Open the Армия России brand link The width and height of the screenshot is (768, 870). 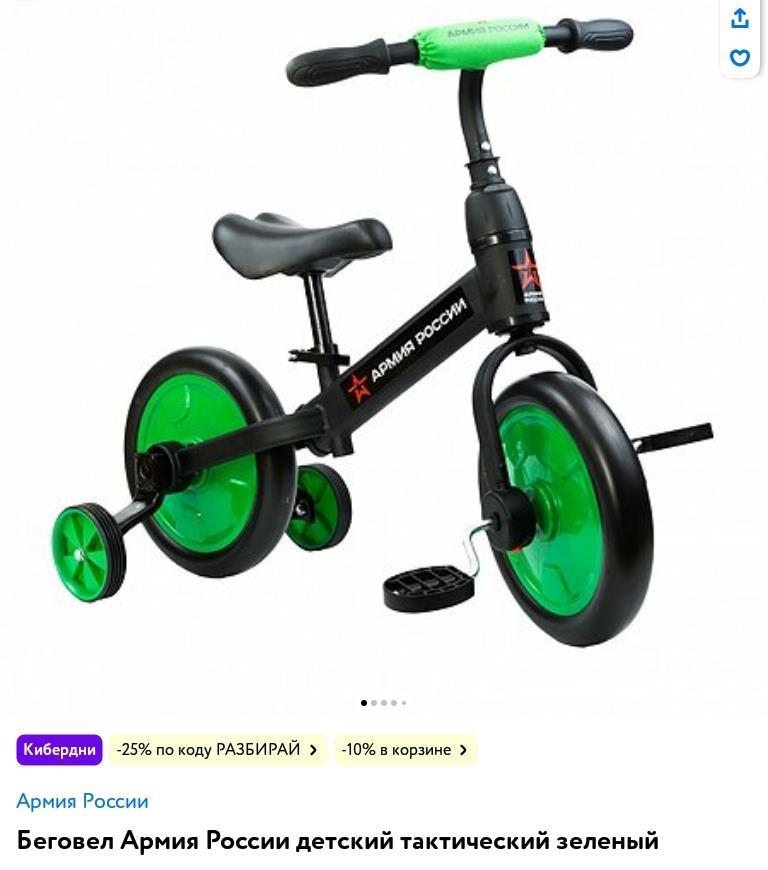(82, 801)
